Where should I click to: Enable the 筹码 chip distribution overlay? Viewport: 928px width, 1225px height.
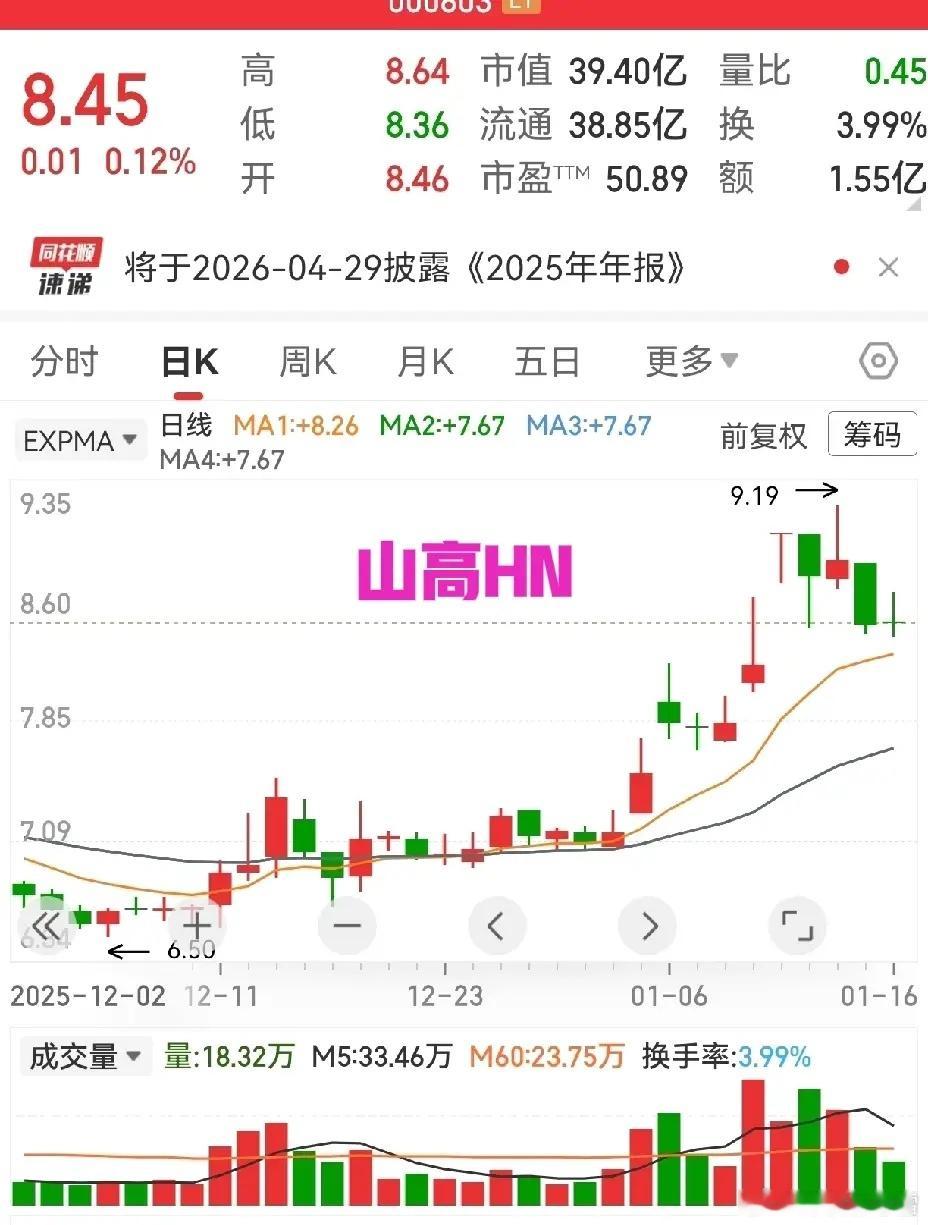pyautogui.click(x=872, y=434)
